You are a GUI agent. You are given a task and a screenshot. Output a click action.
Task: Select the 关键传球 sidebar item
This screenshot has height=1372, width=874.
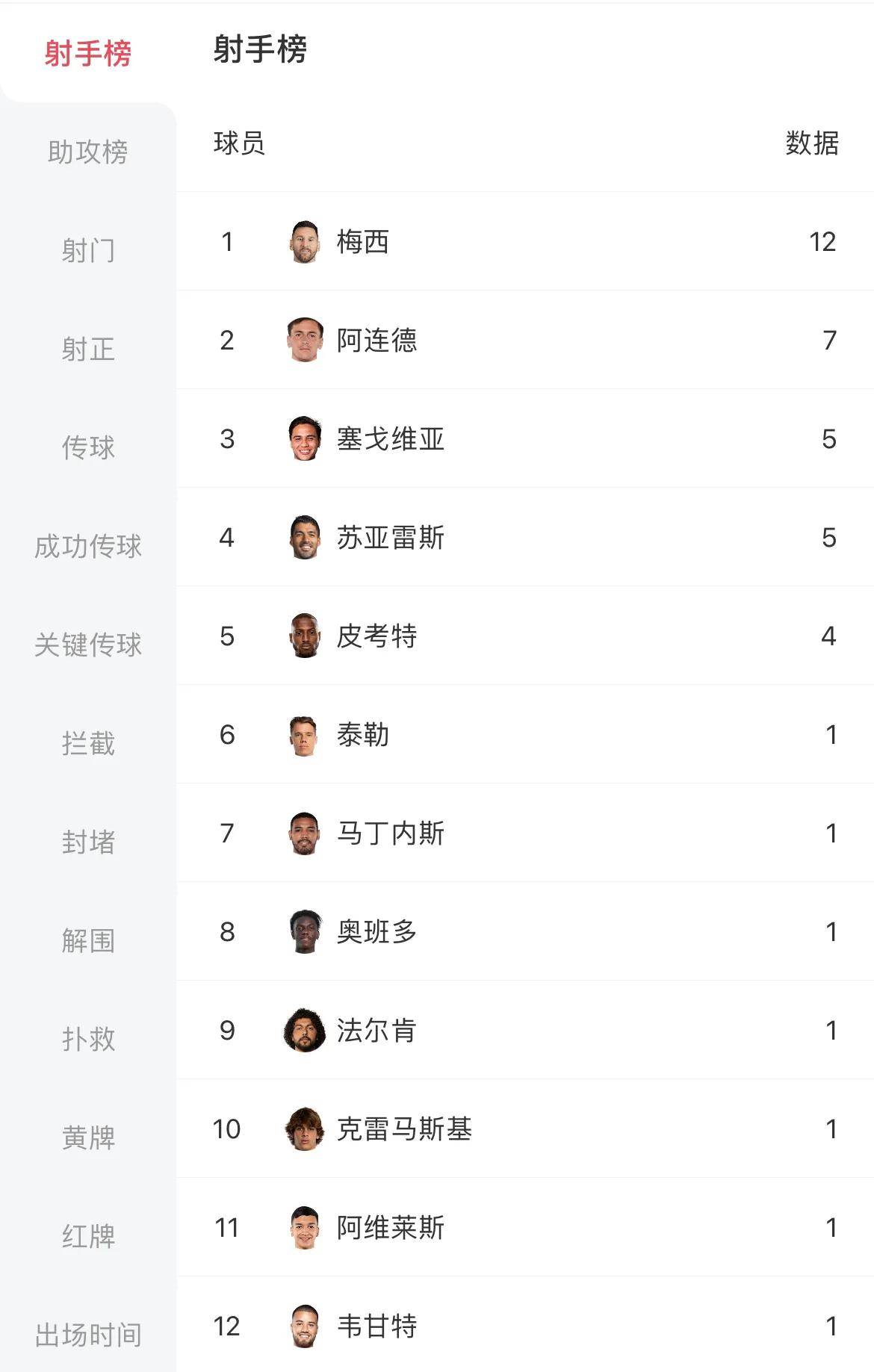[x=87, y=644]
